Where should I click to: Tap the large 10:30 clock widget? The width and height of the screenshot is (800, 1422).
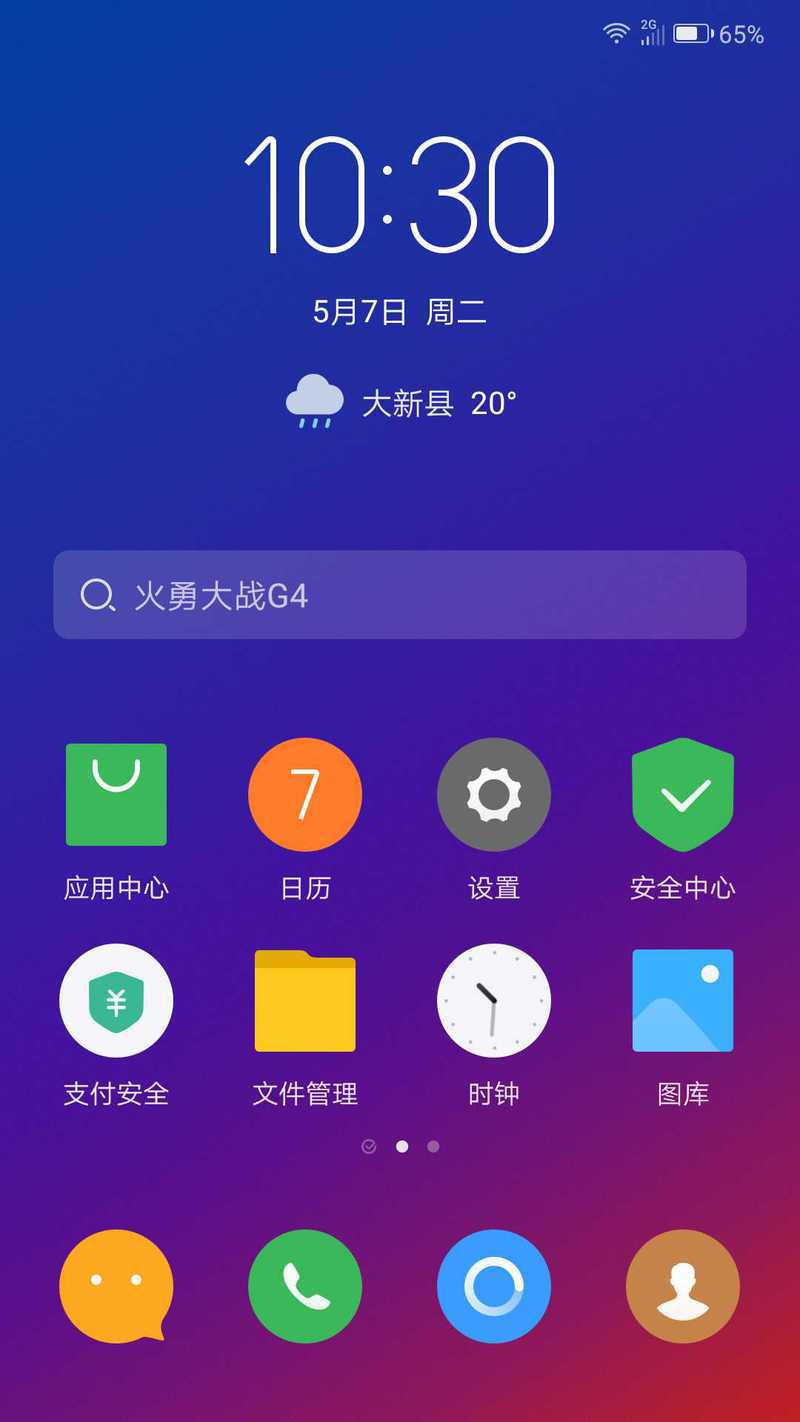click(x=400, y=195)
